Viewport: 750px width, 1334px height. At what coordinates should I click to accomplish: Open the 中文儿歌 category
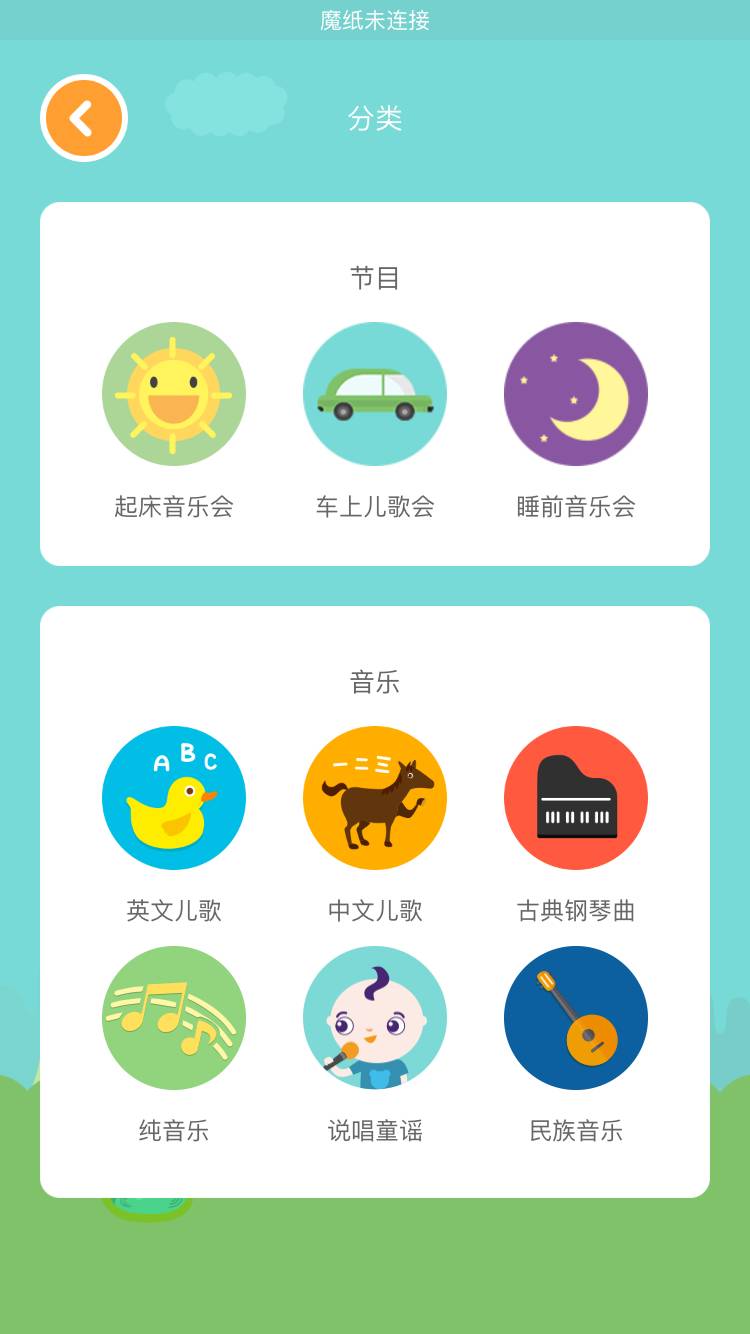pos(375,798)
